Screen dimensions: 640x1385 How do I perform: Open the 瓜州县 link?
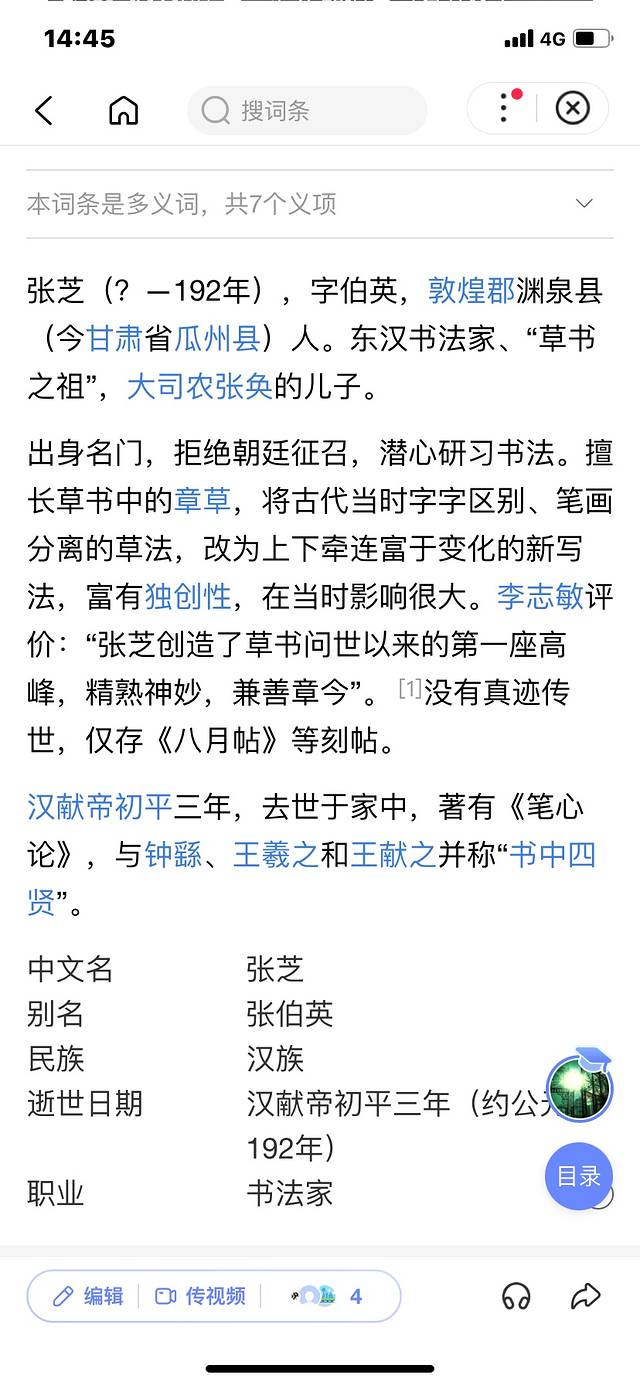[218, 339]
